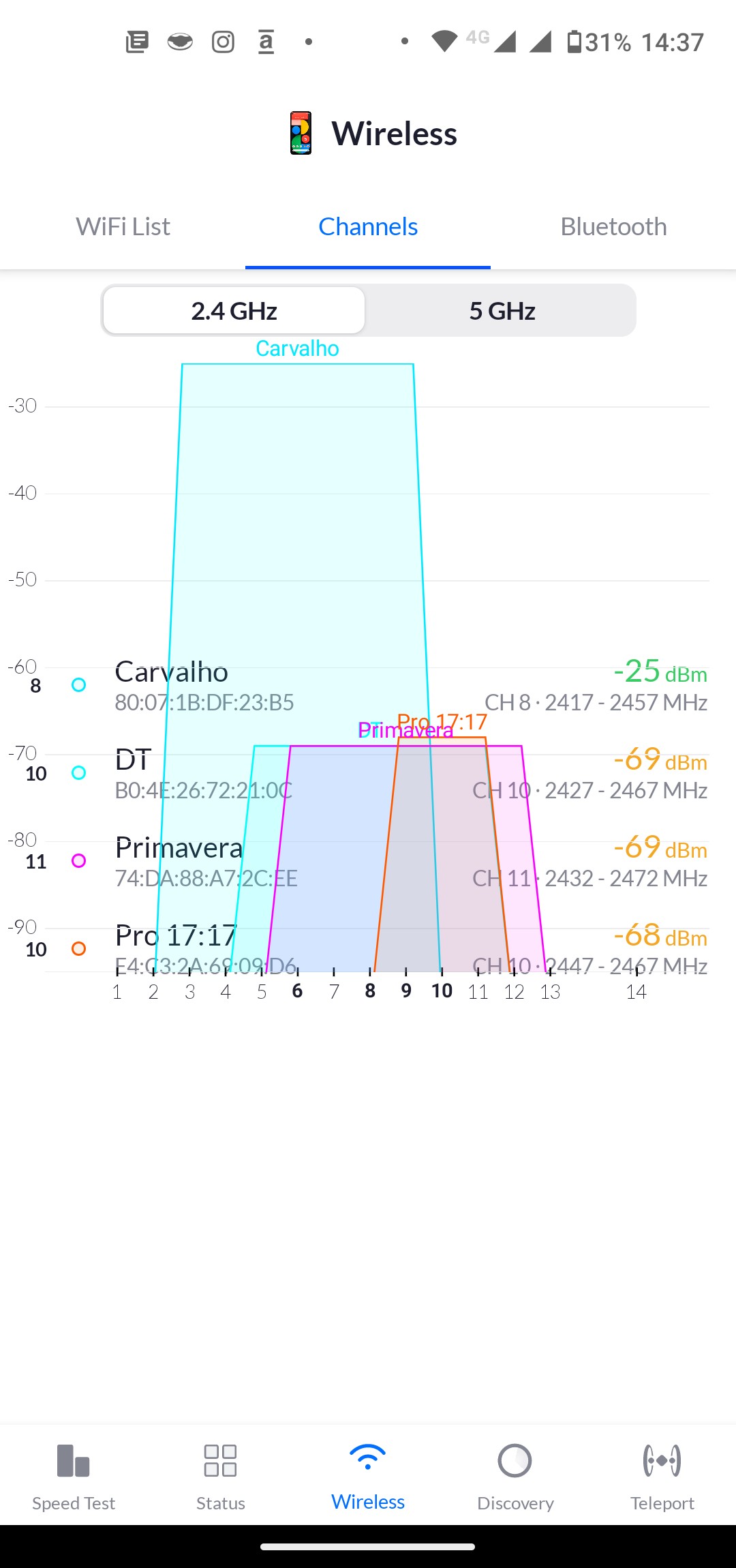The image size is (736, 1568).
Task: Open the Status tab
Action: pyautogui.click(x=221, y=1475)
